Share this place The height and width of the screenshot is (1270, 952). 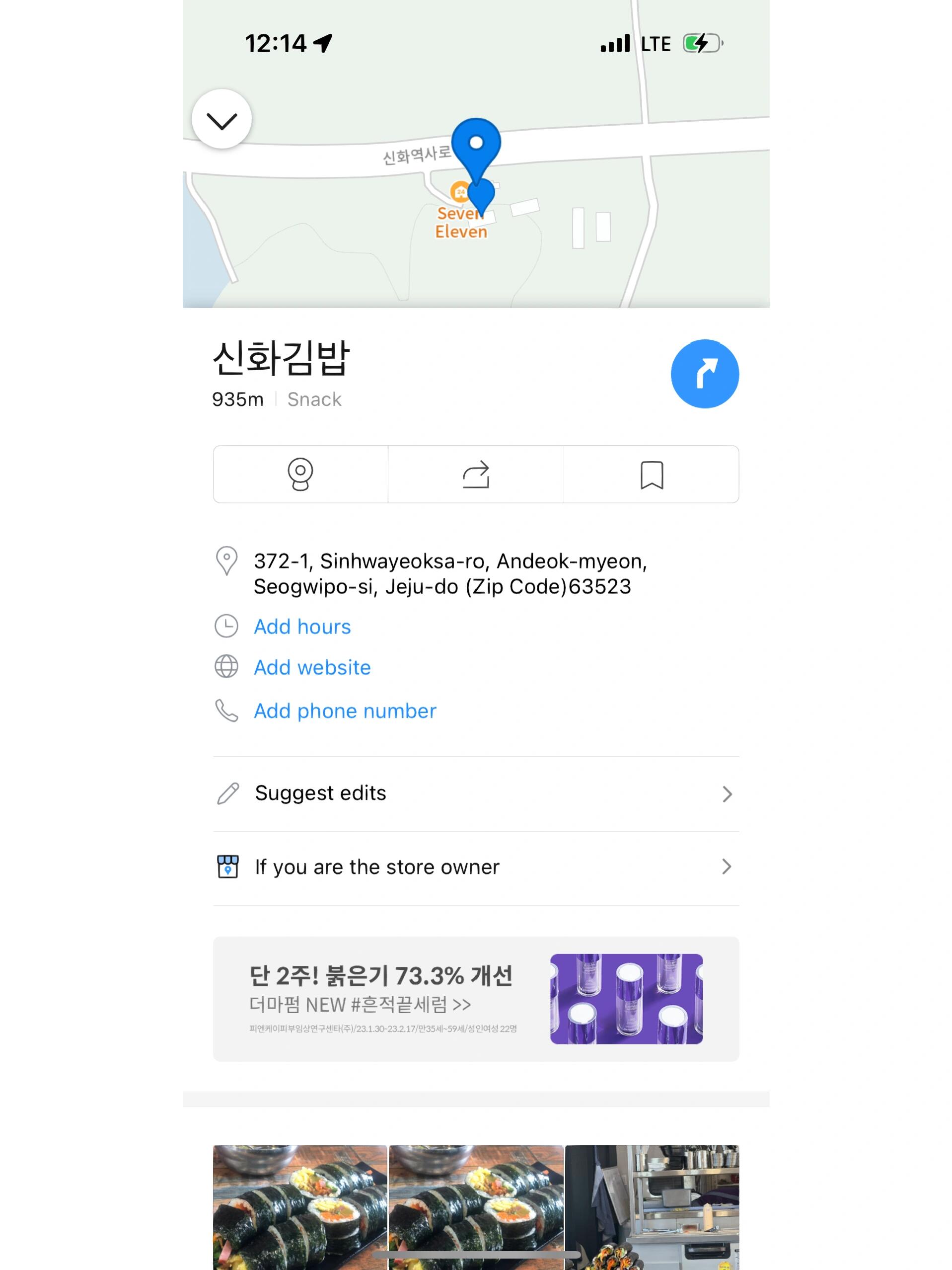(x=476, y=474)
